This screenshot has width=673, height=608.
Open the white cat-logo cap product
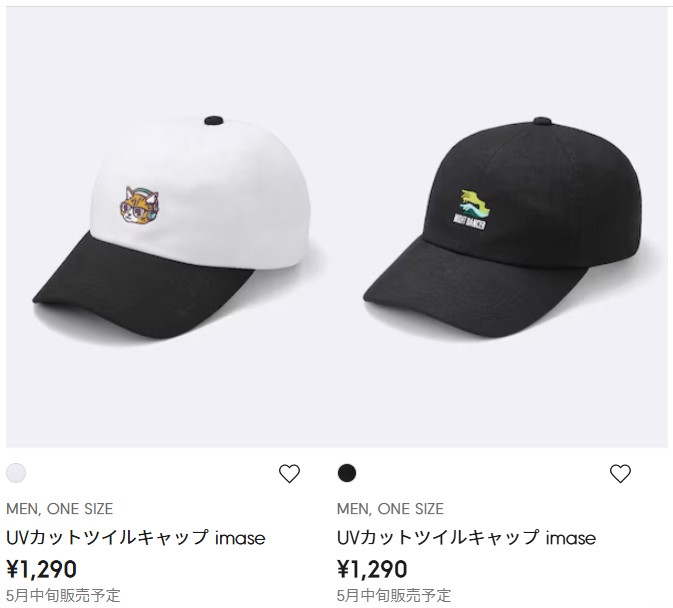click(170, 228)
